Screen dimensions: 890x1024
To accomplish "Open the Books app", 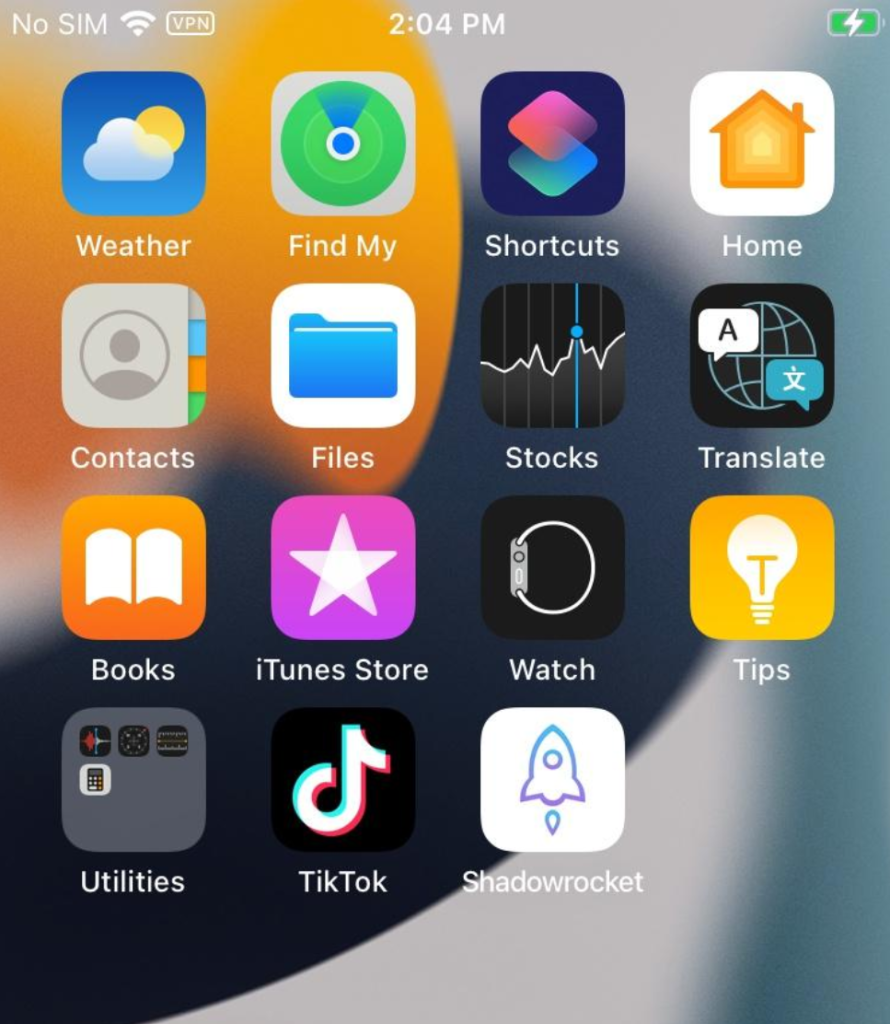I will click(x=133, y=567).
